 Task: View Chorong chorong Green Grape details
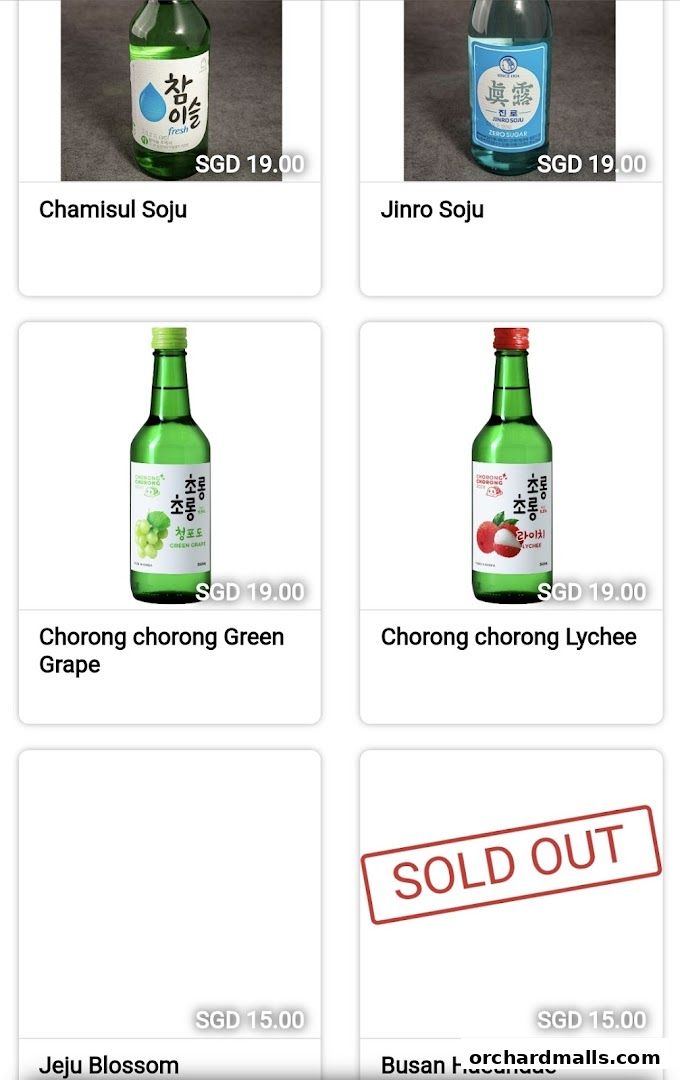(x=170, y=520)
